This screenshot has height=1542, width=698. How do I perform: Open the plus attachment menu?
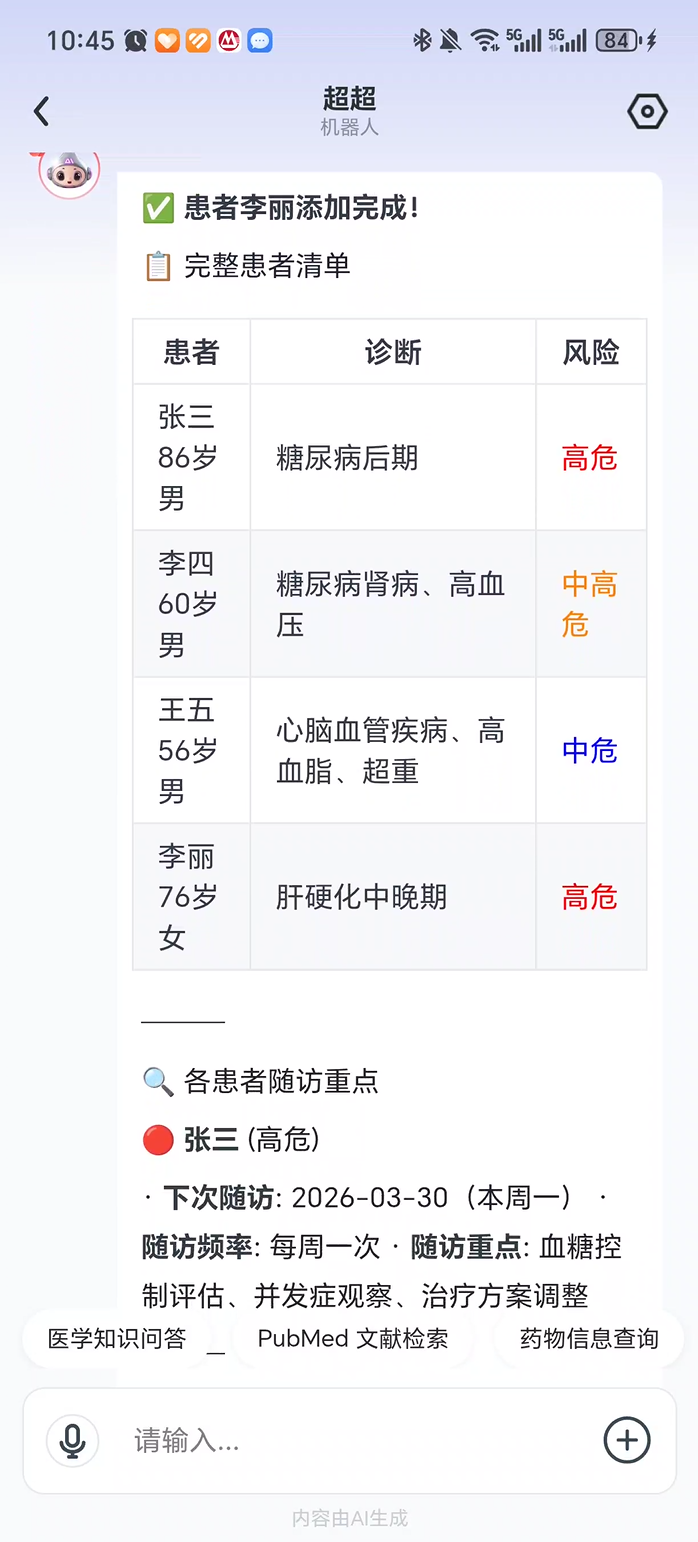pyautogui.click(x=627, y=1441)
